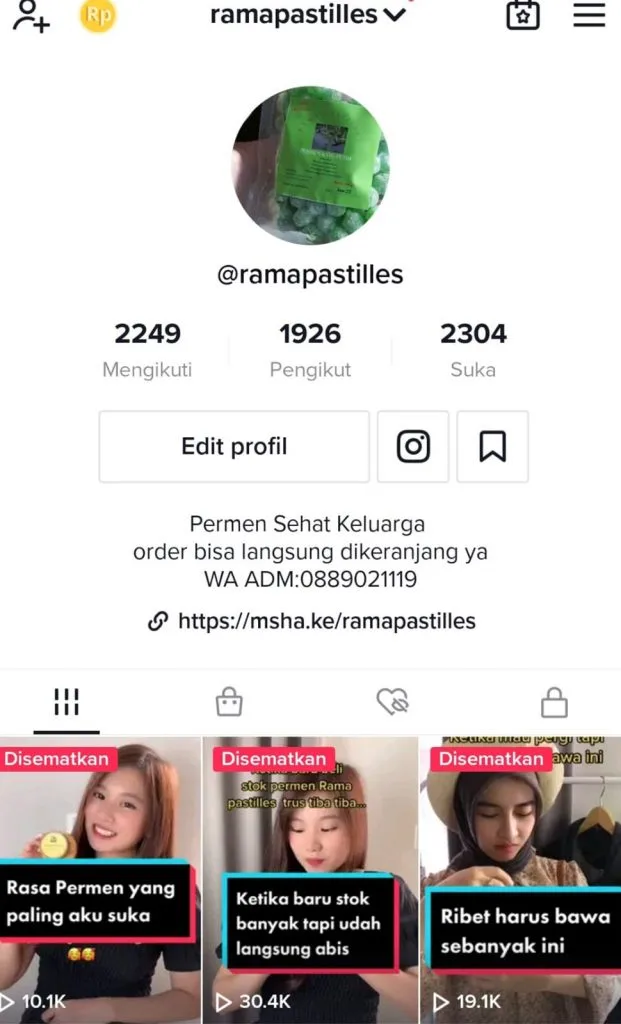Open the add friends icon
The image size is (621, 1024).
click(x=31, y=16)
